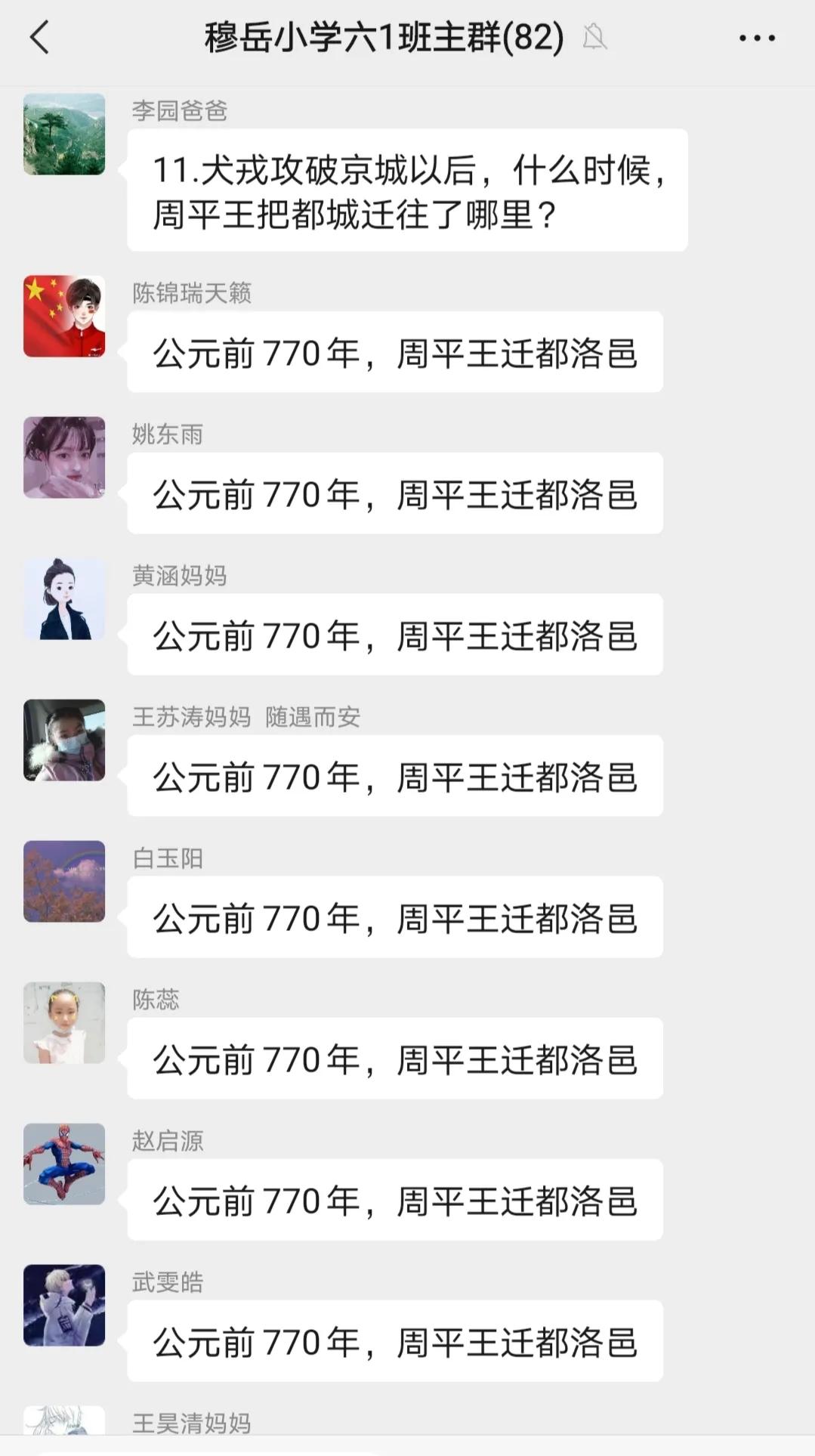Tap 姚东雨's profile picture
The image size is (815, 1456).
64,457
